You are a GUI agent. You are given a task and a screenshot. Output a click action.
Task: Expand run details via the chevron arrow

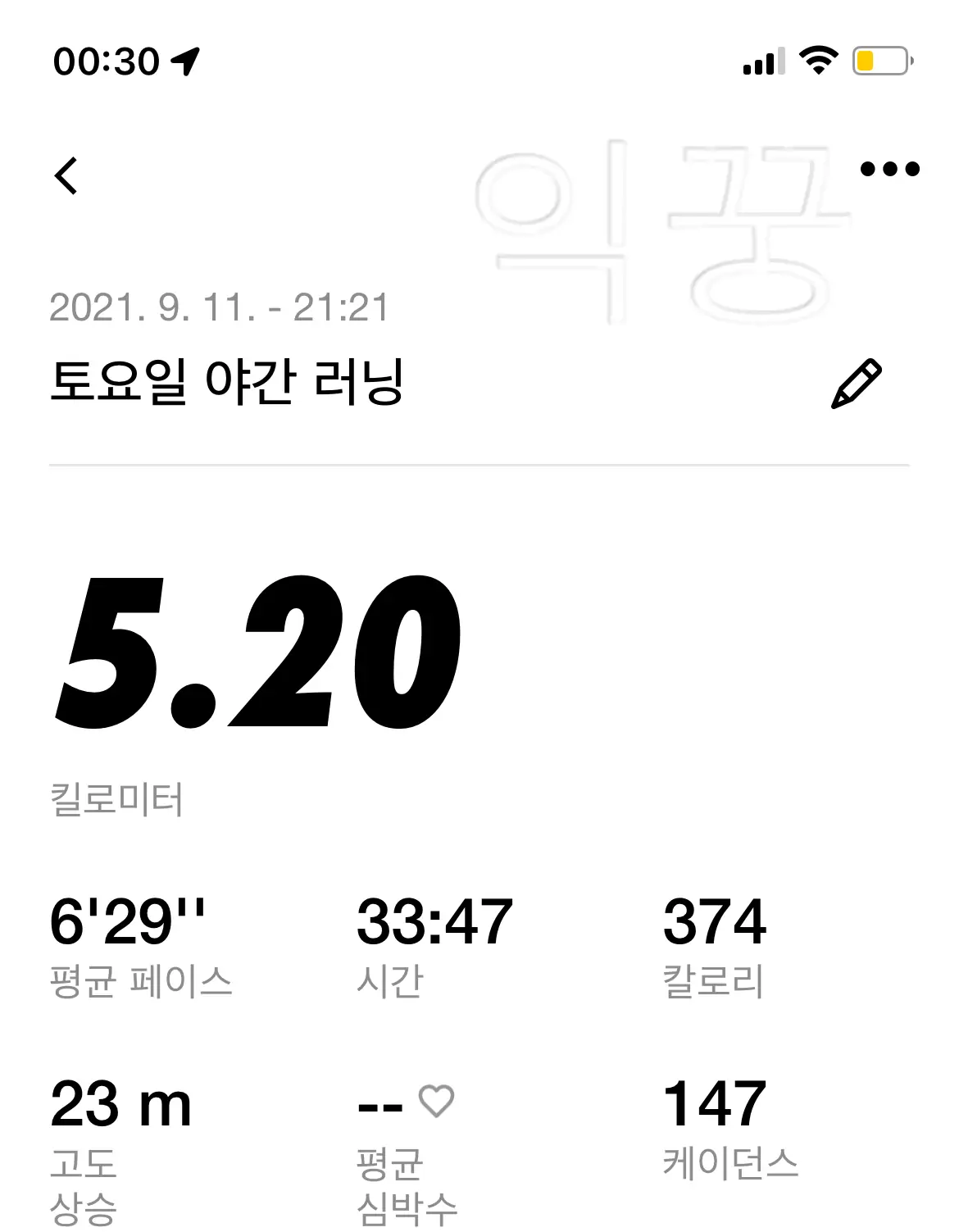click(68, 176)
